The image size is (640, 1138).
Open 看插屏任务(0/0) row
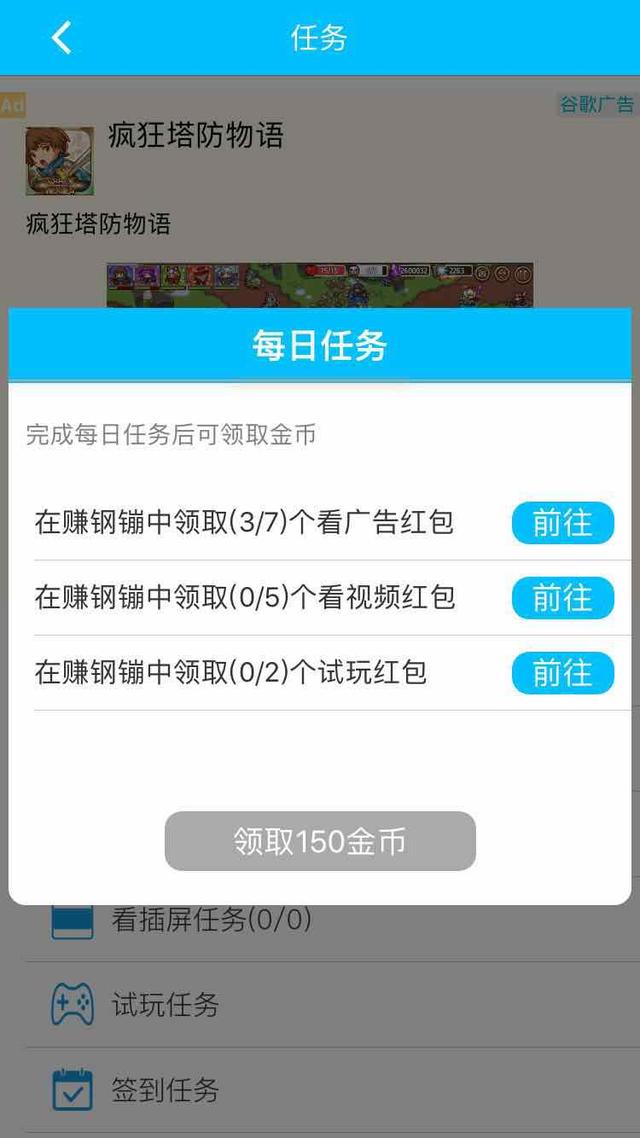211,920
